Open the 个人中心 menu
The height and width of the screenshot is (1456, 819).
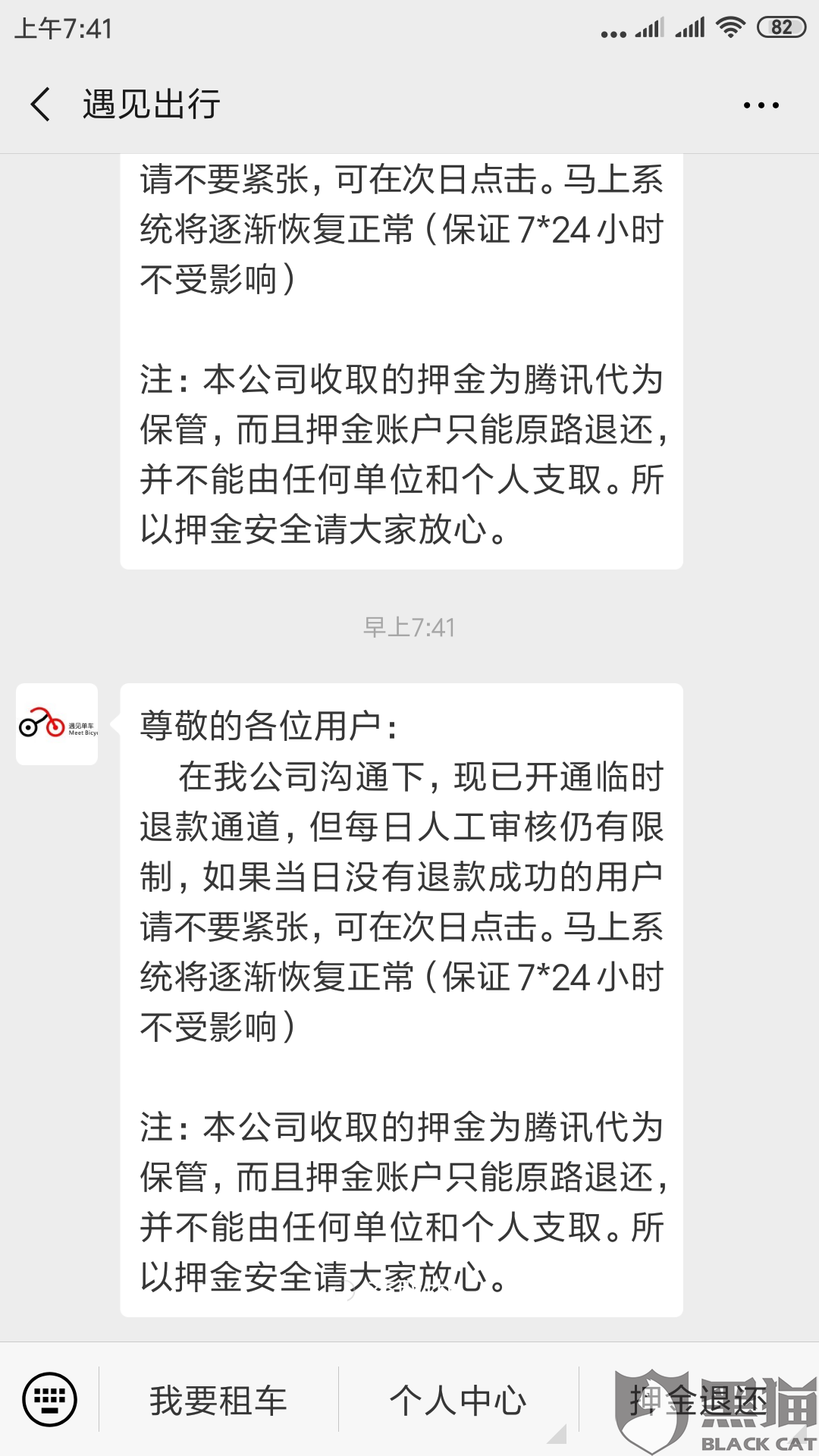(x=458, y=1400)
